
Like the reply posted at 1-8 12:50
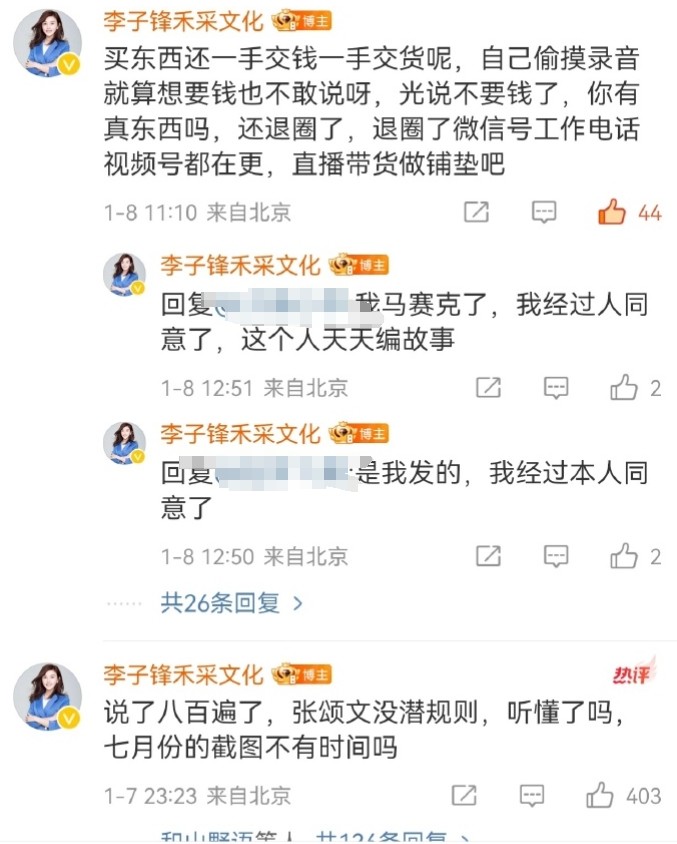point(624,556)
